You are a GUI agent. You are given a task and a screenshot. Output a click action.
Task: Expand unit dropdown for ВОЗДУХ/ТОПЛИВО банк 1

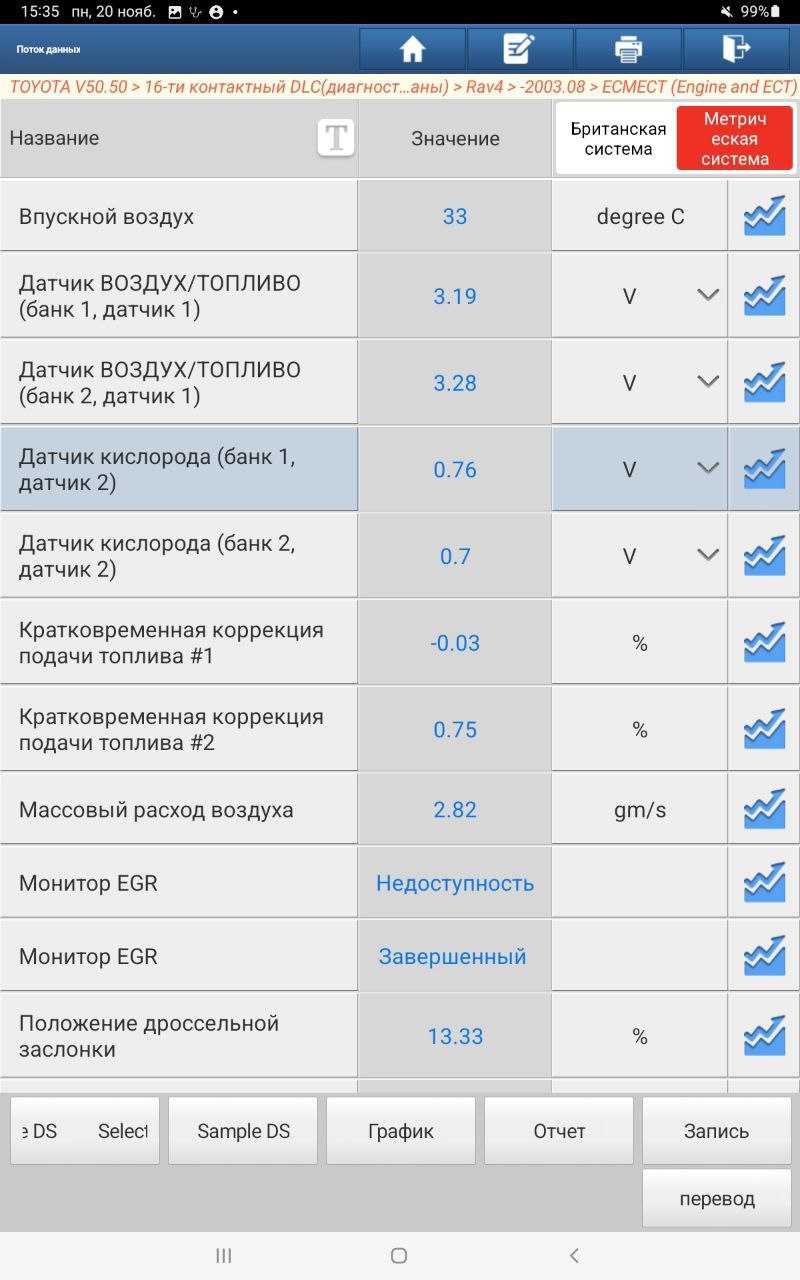pyautogui.click(x=708, y=295)
